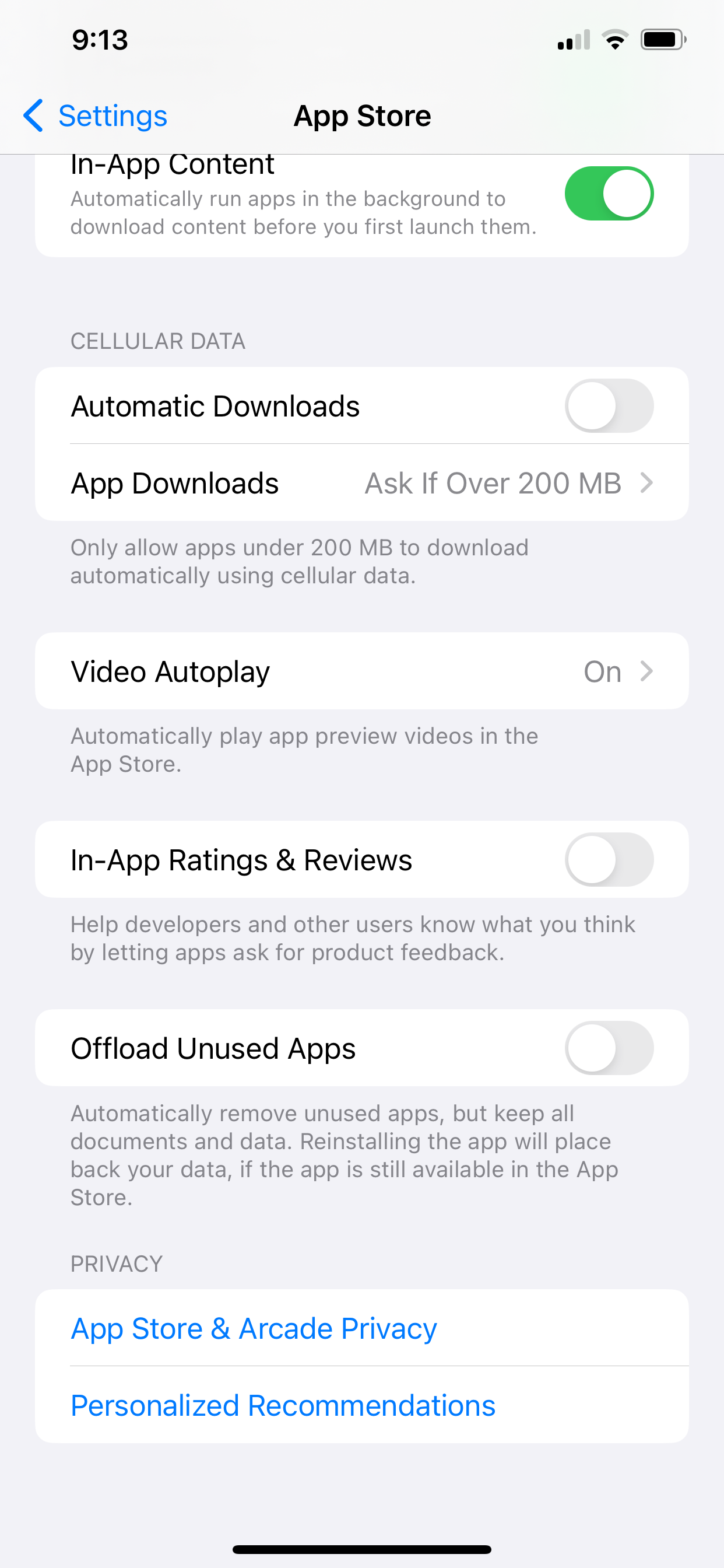View Personalized Recommendations
The image size is (724, 1568).
tap(283, 1405)
